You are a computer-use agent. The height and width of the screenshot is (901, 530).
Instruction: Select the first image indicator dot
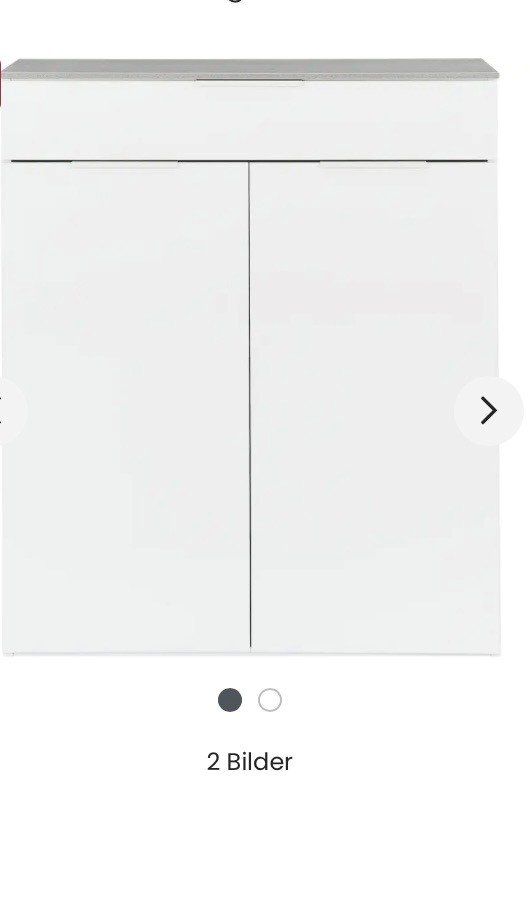[x=230, y=700]
